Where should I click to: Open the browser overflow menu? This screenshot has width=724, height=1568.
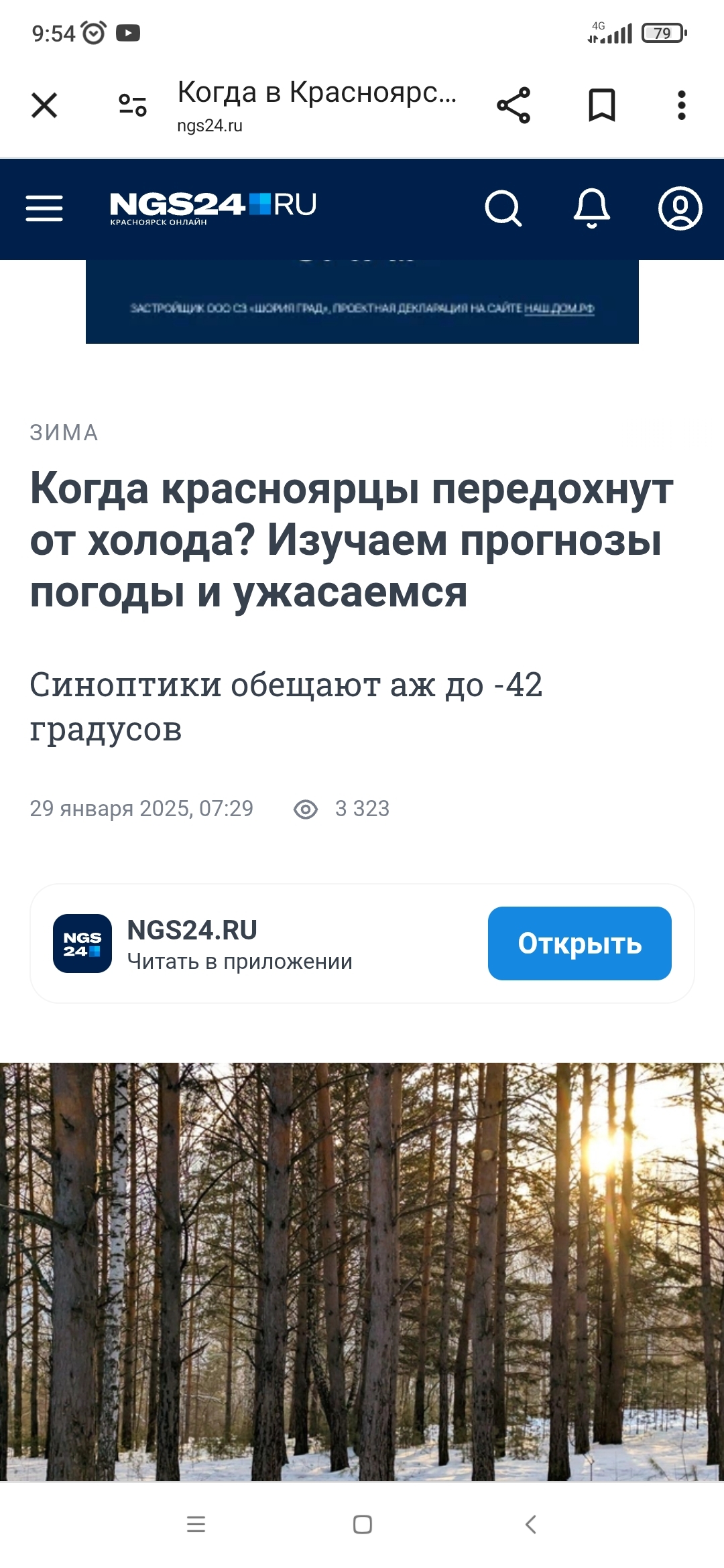[681, 105]
